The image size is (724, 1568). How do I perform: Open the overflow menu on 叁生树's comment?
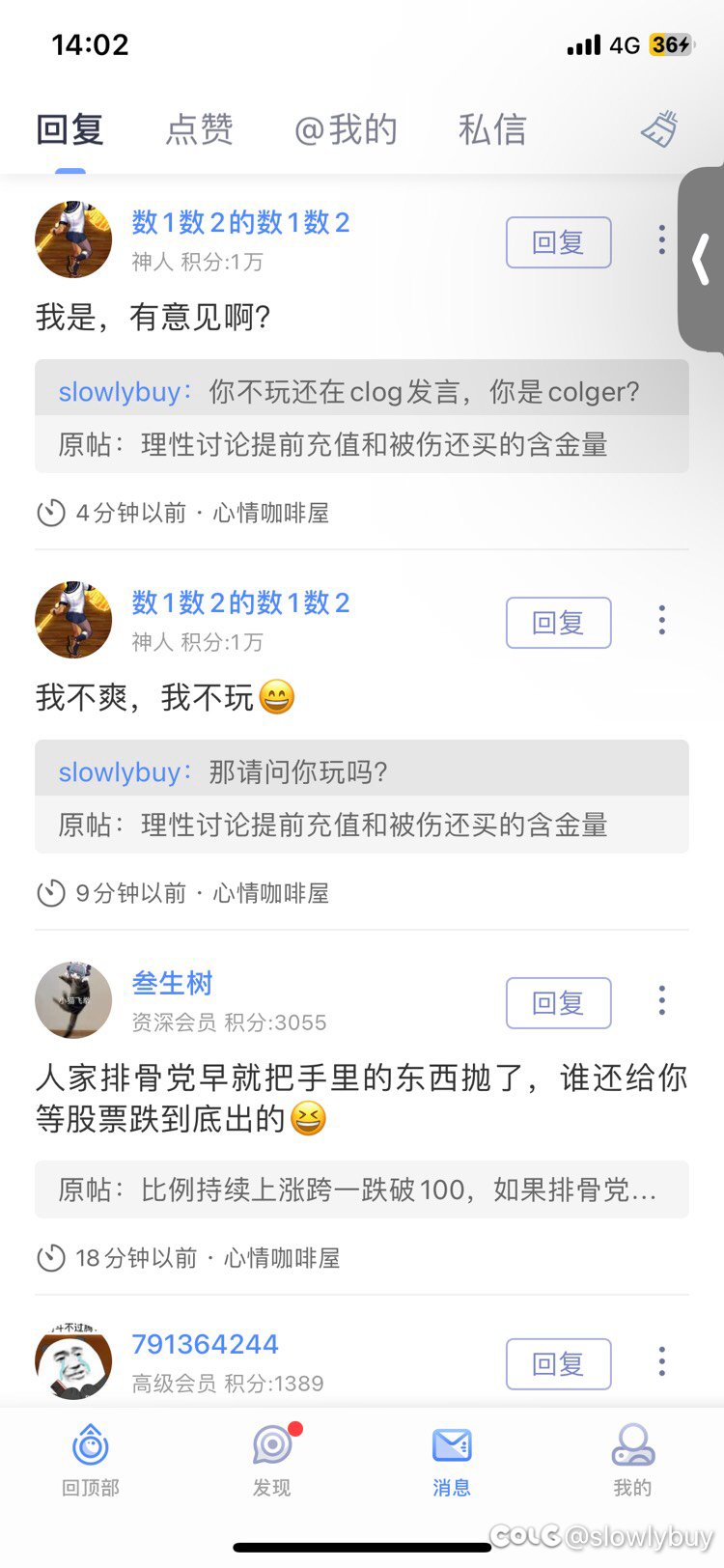(x=662, y=1000)
